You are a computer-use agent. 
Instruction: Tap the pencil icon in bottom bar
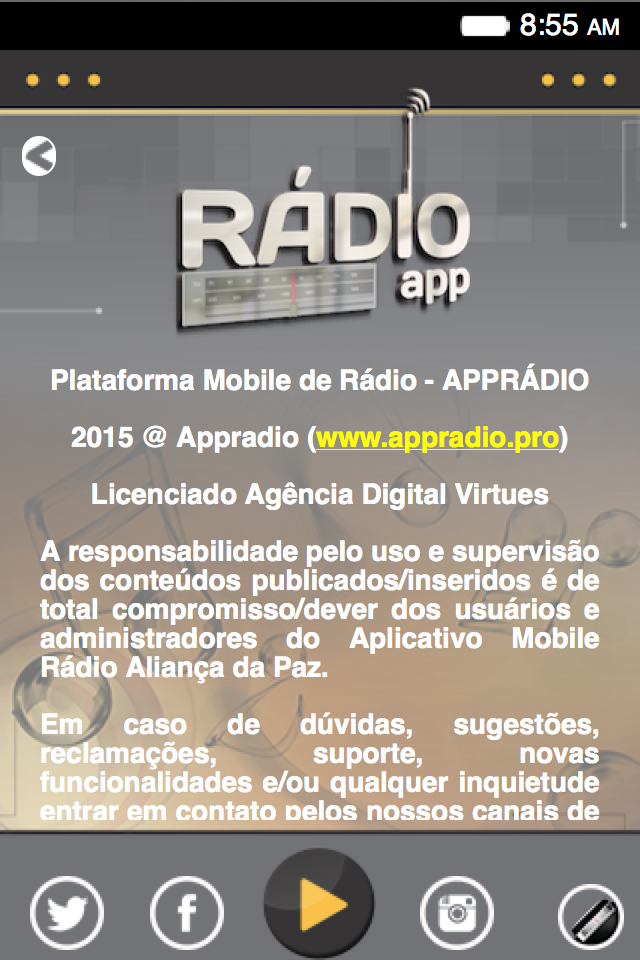(x=590, y=914)
